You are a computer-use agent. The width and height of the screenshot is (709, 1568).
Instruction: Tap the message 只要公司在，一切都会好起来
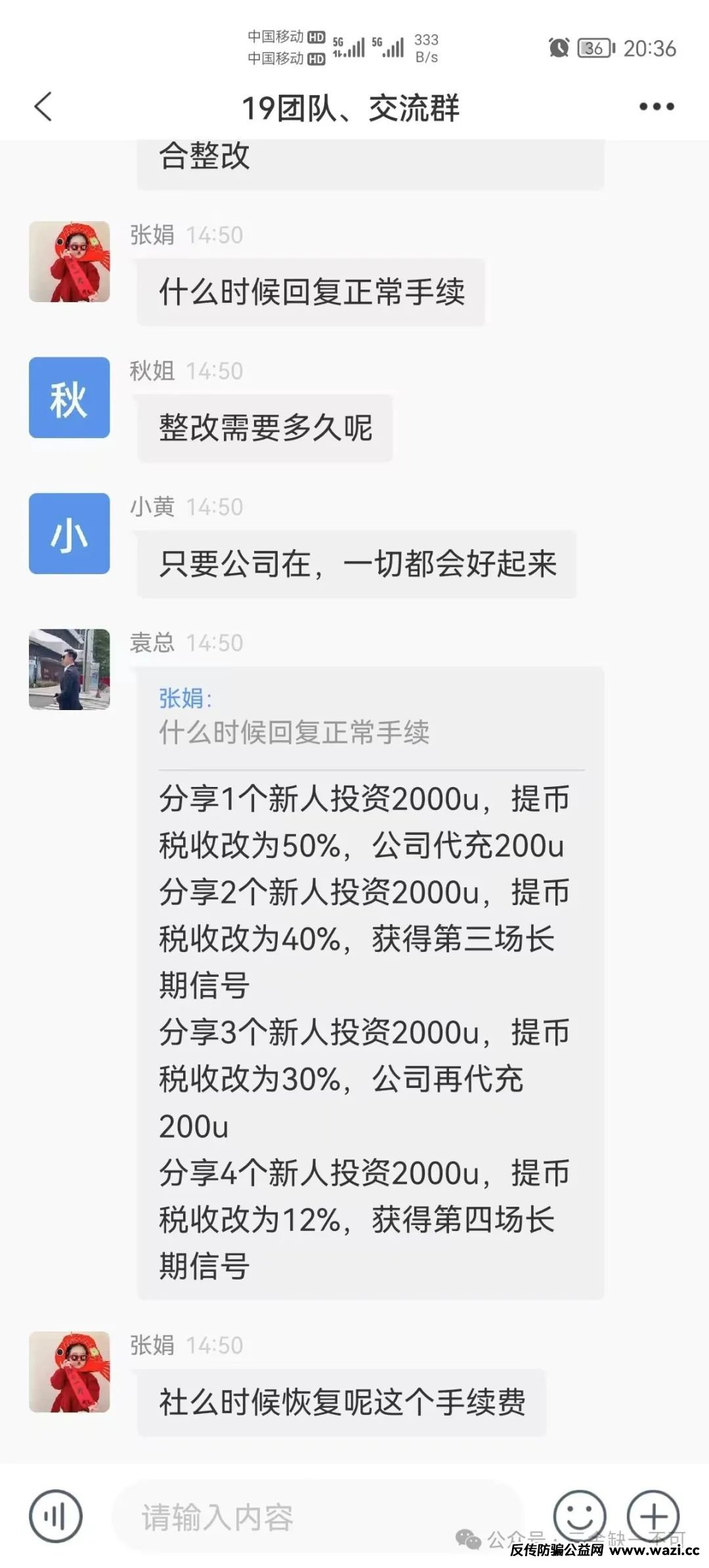[358, 564]
